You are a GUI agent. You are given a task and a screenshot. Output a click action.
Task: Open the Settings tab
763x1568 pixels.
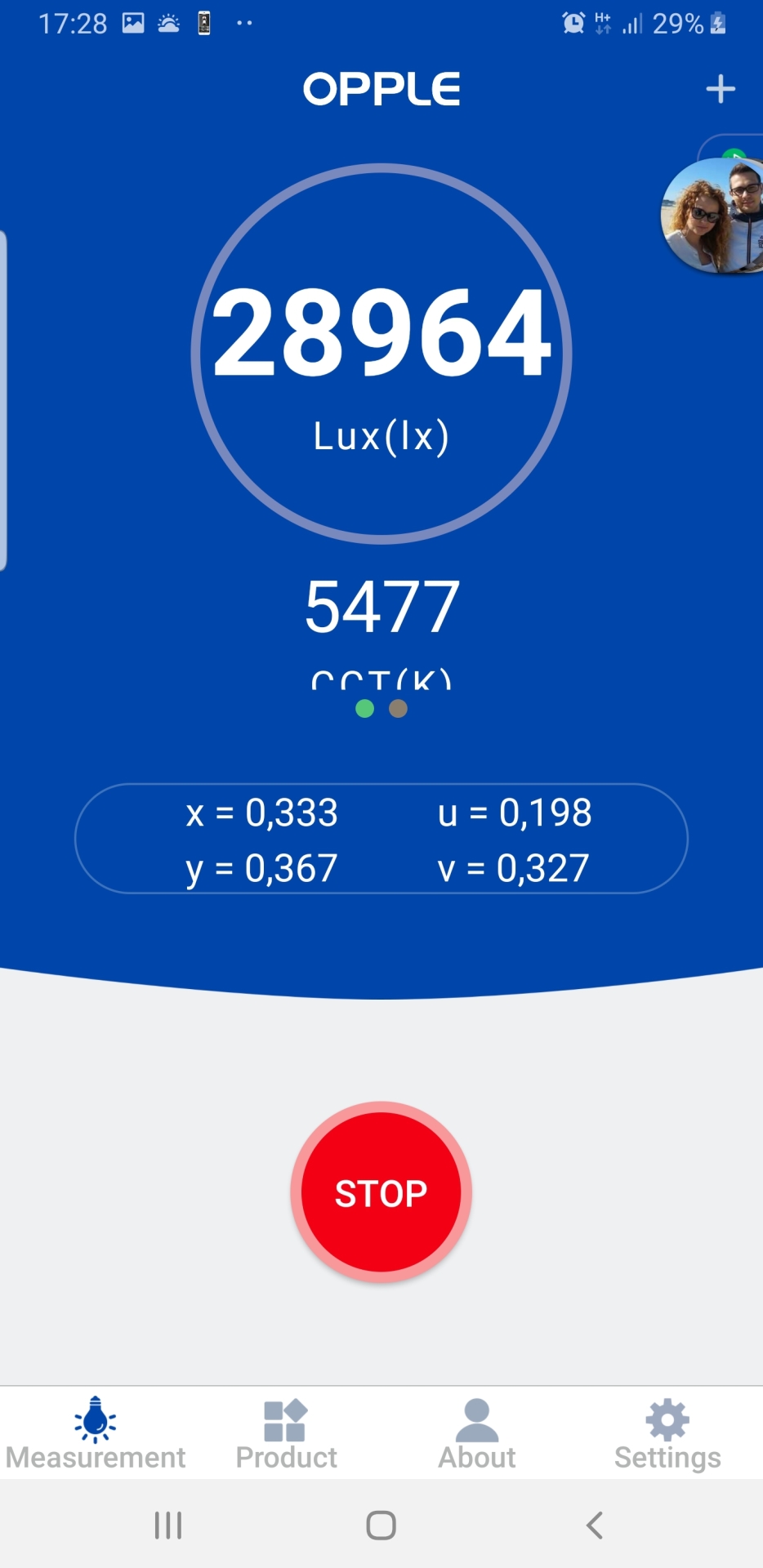coord(667,1434)
